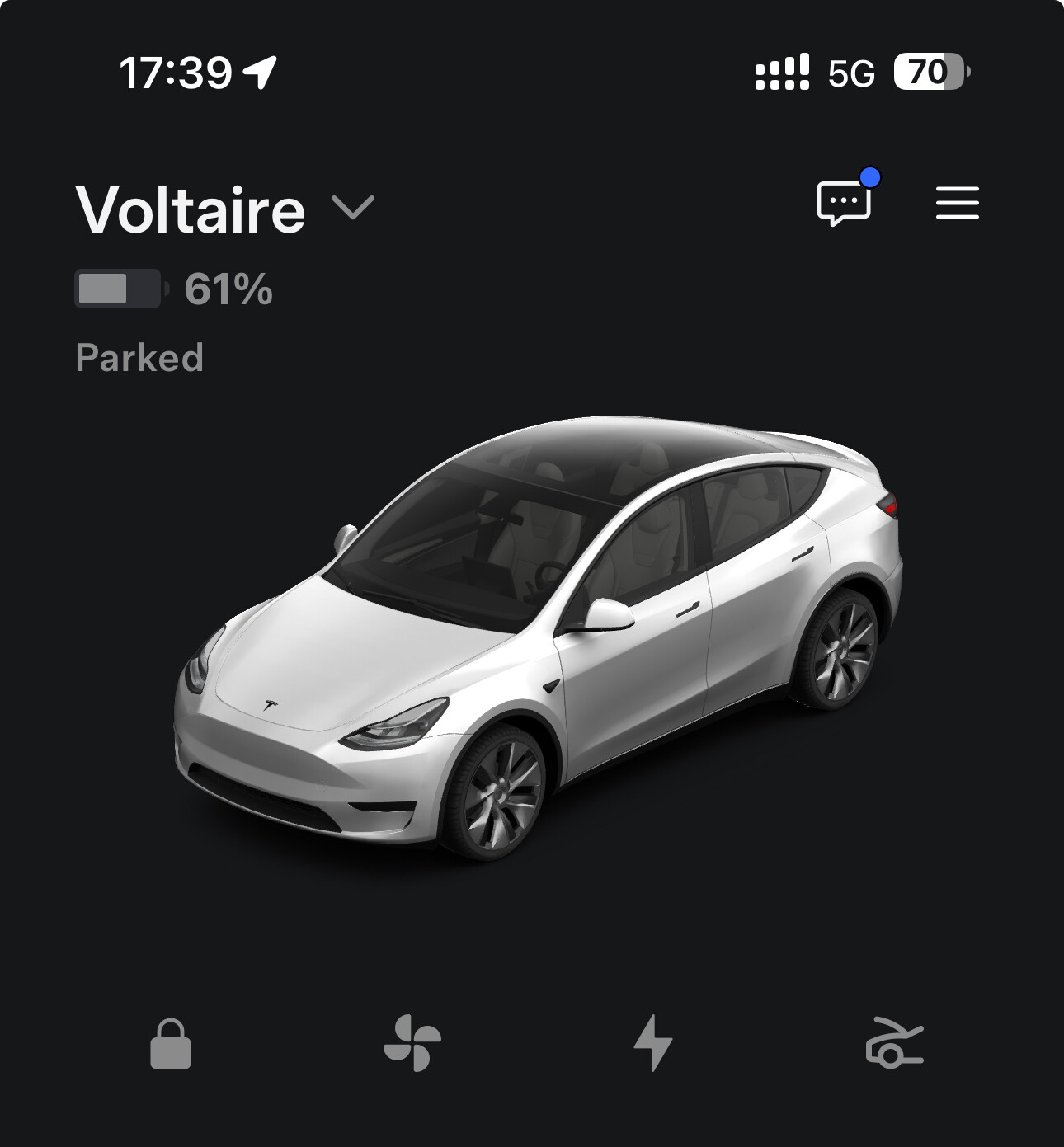
Task: Open the front trunk icon
Action: click(894, 1043)
